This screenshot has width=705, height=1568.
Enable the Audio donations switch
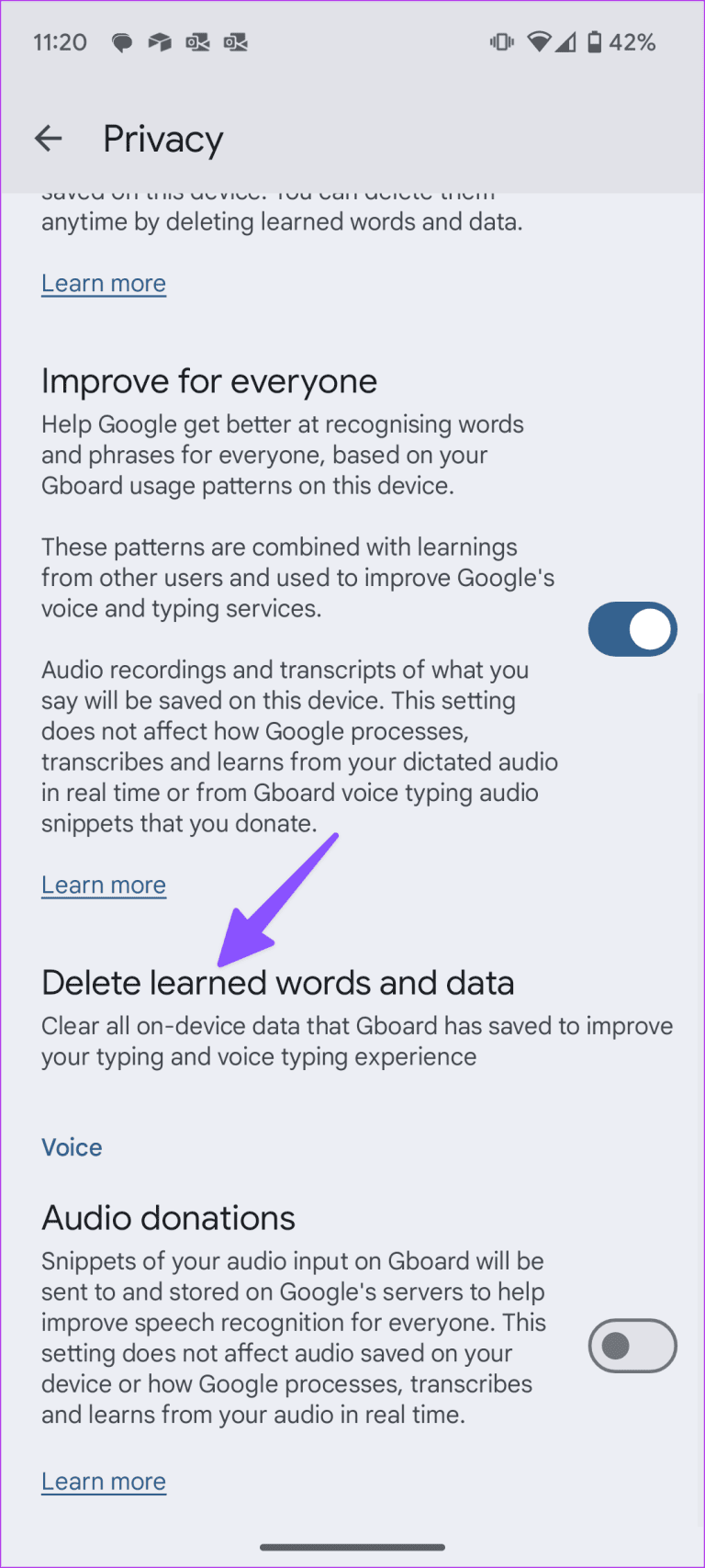[x=632, y=1346]
